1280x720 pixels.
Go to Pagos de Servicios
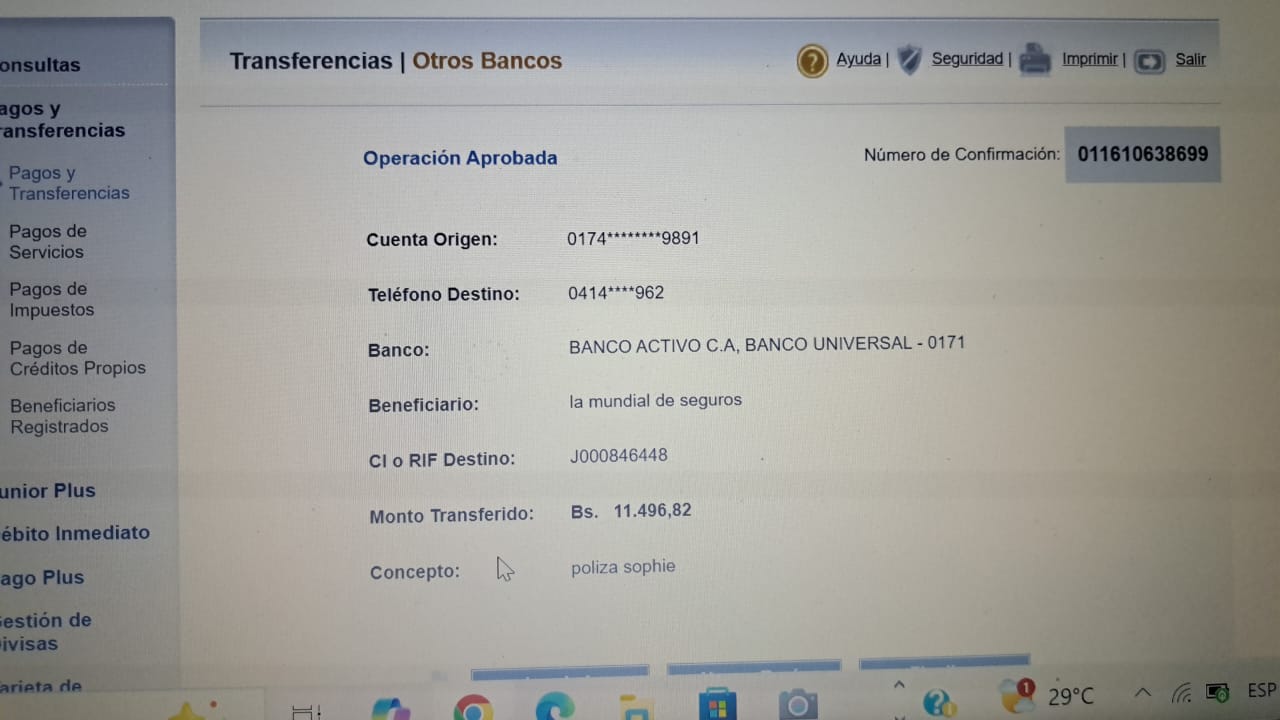(47, 242)
